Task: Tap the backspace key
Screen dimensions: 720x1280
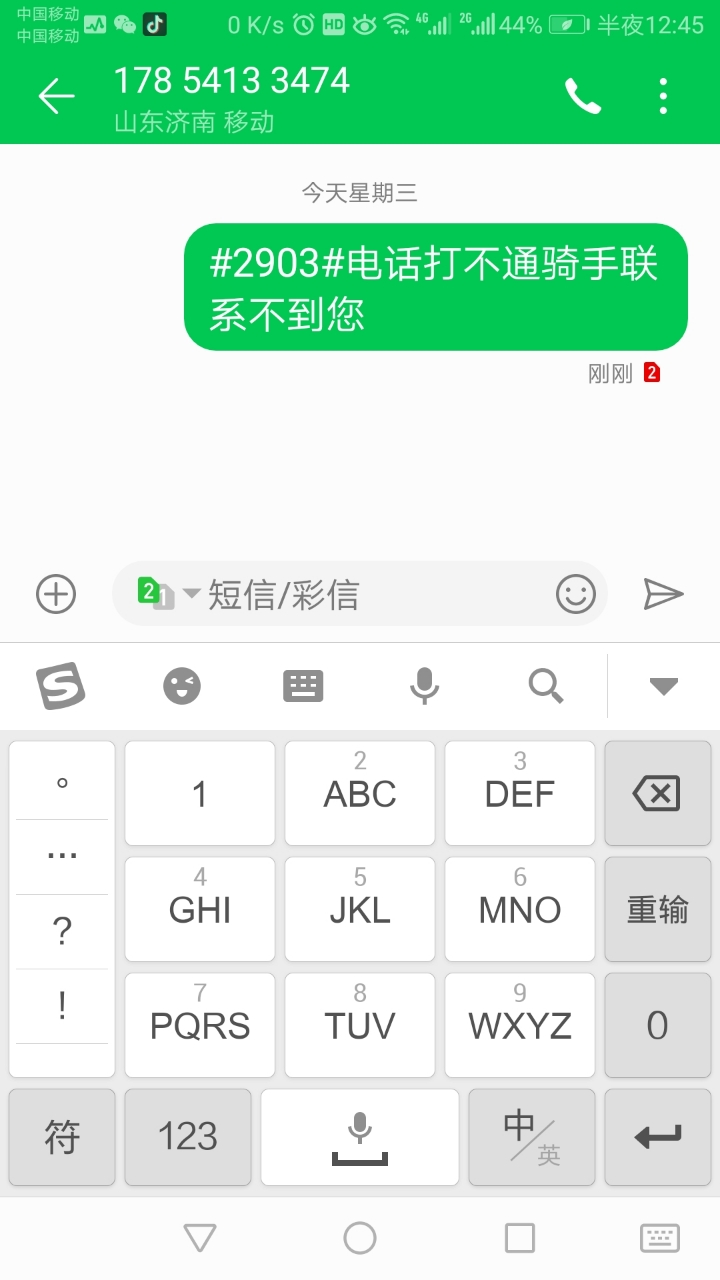Action: 657,794
